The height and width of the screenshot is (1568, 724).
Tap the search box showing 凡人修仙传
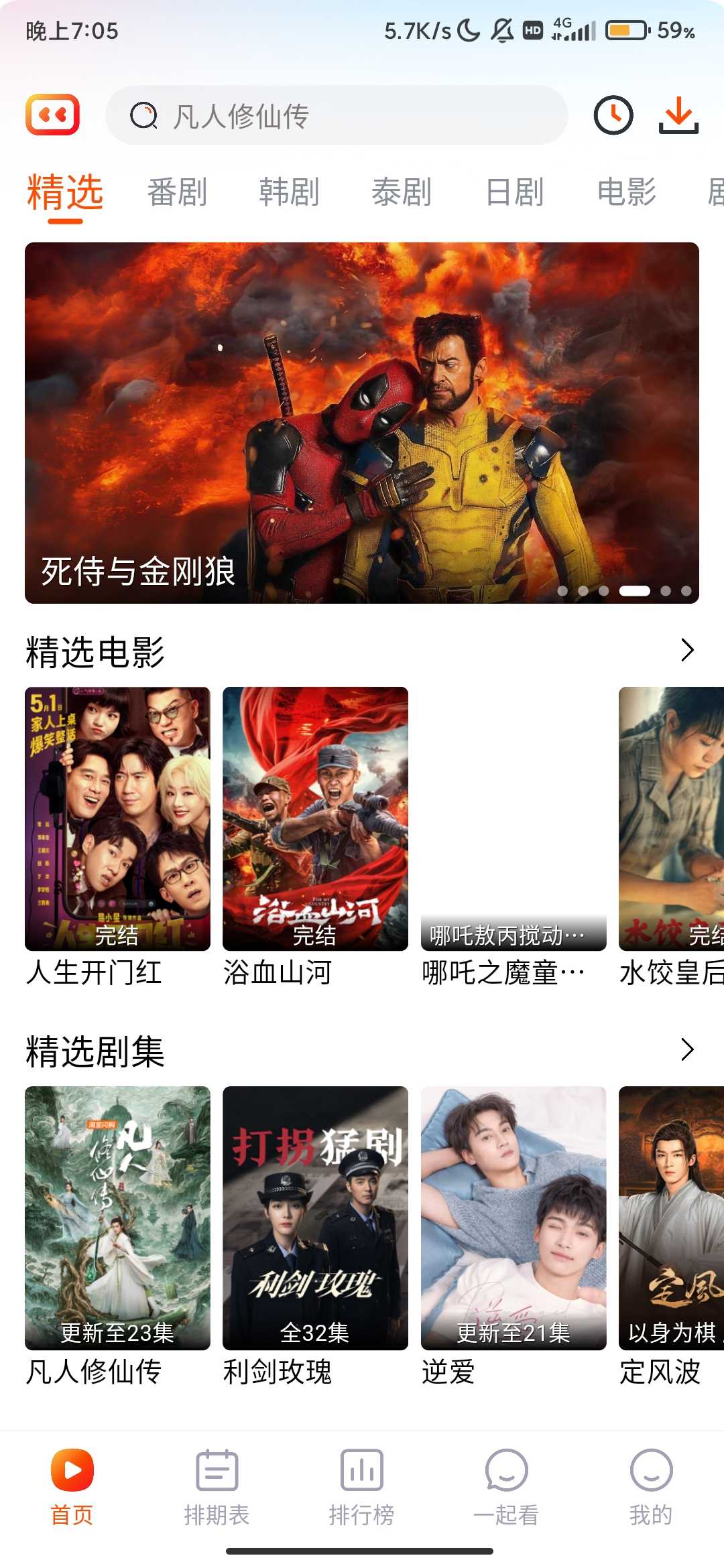click(335, 116)
